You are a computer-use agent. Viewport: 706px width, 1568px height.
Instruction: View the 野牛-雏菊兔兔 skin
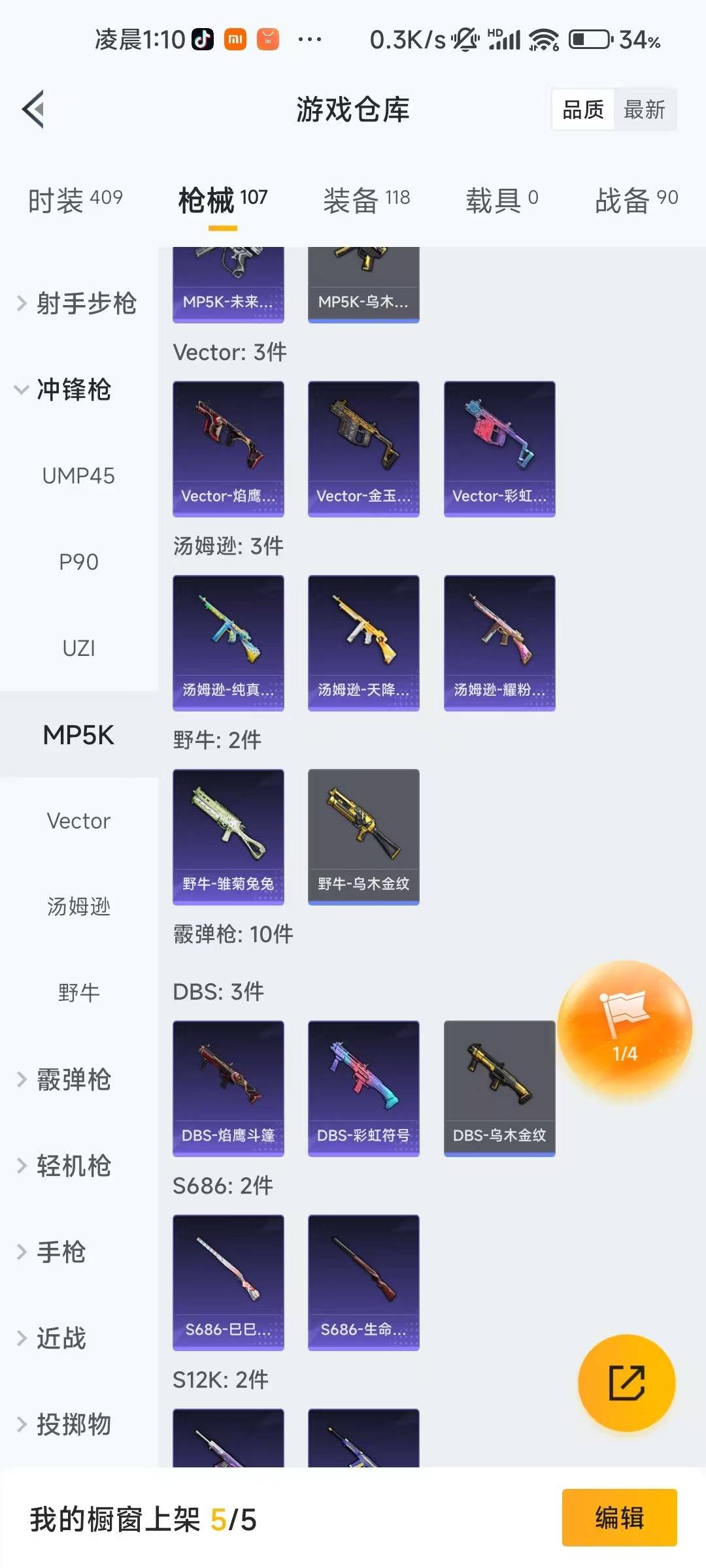228,837
